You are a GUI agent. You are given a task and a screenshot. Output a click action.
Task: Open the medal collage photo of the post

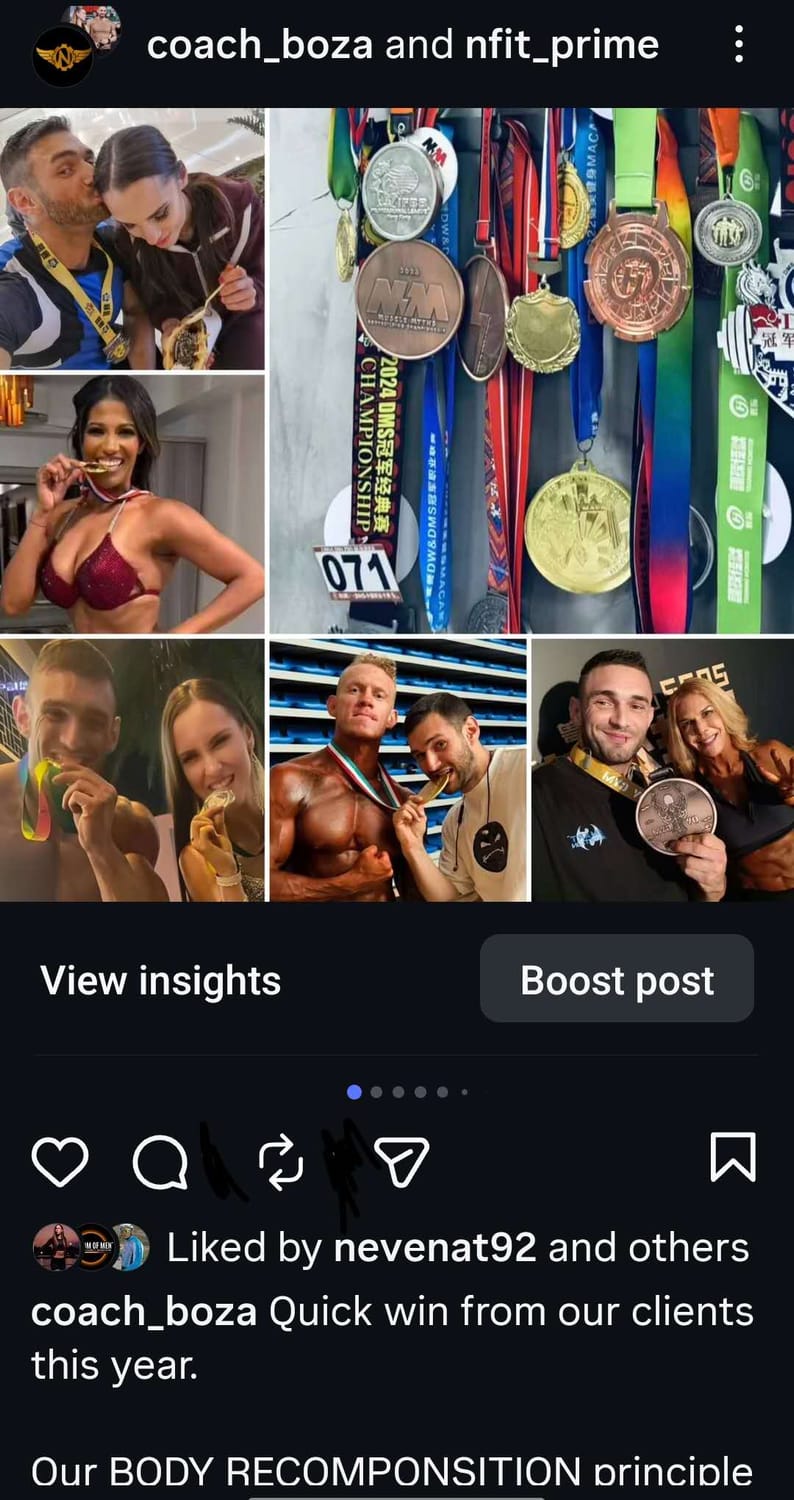pyautogui.click(x=530, y=370)
